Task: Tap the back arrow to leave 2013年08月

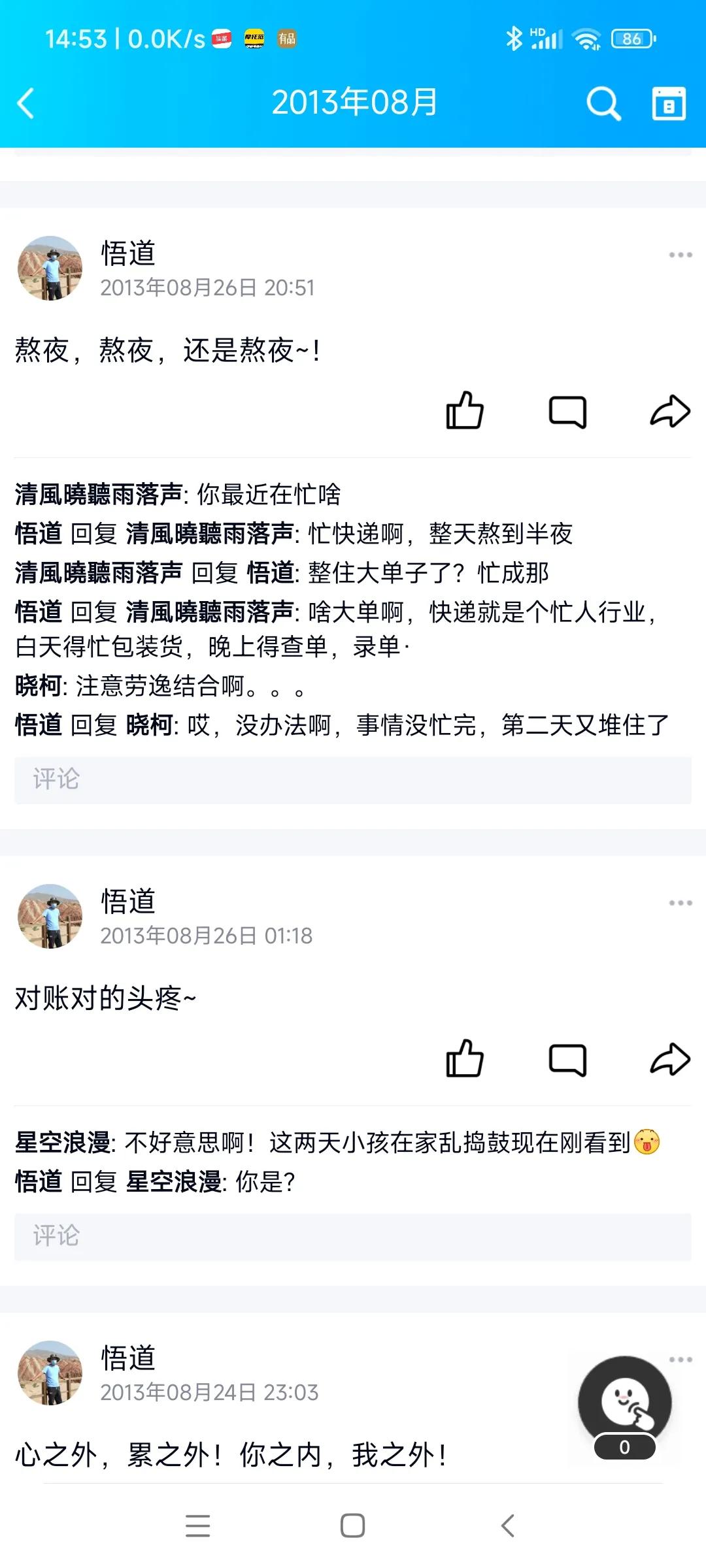Action: click(26, 103)
